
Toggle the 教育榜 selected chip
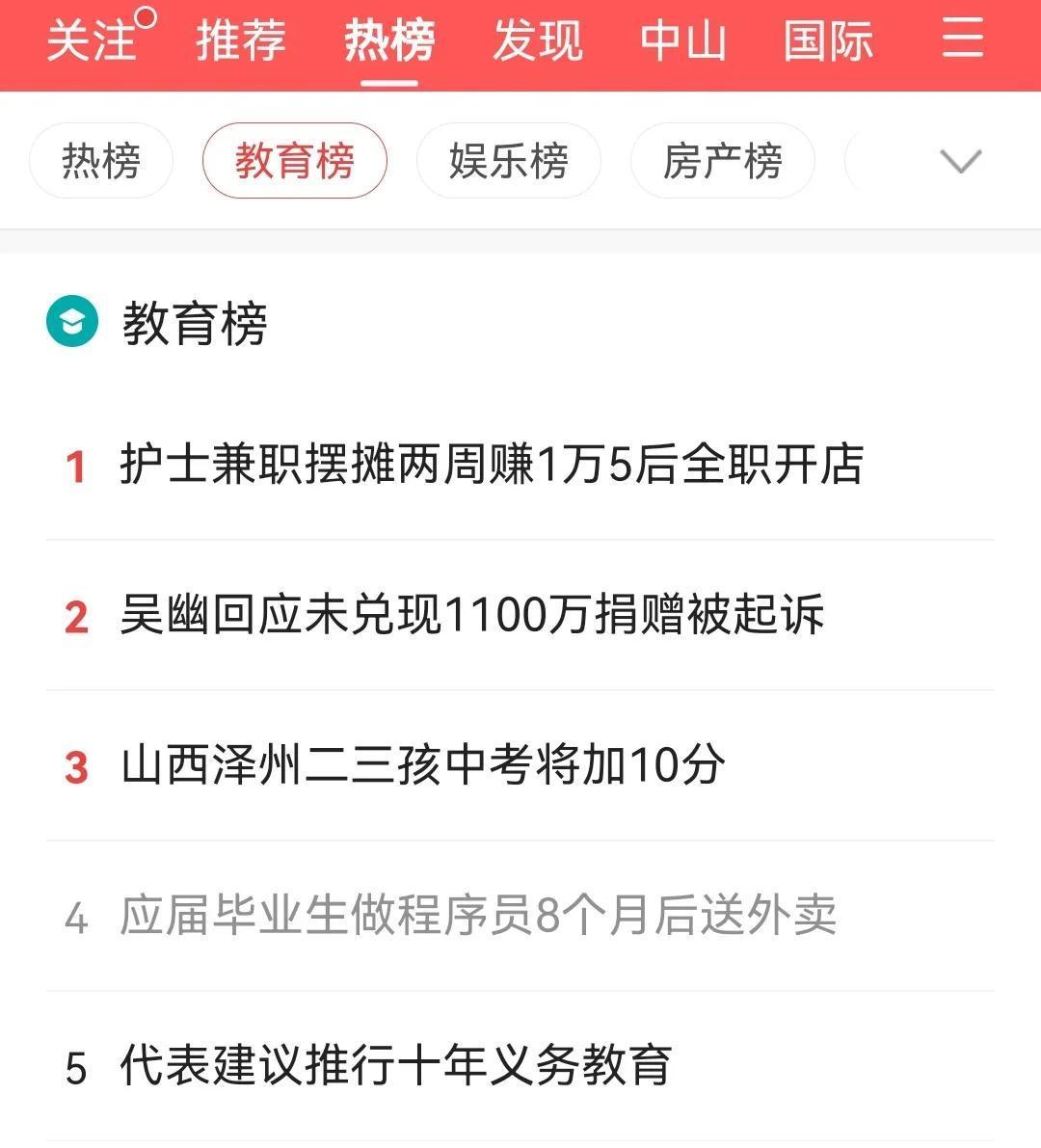coord(294,161)
